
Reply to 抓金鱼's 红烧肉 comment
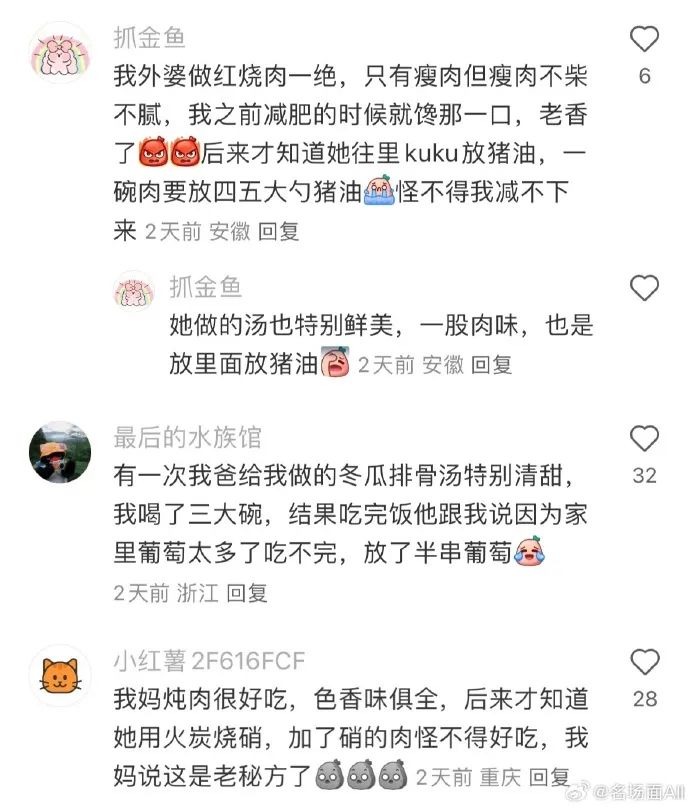[278, 231]
